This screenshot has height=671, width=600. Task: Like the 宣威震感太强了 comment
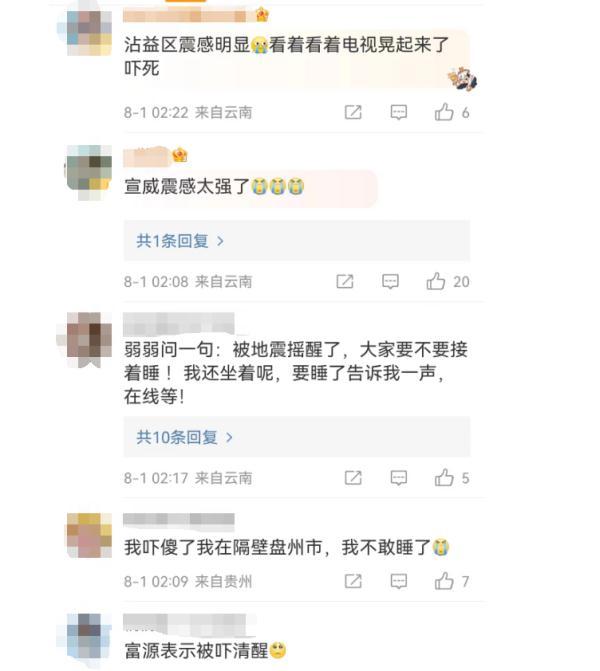[x=436, y=282]
